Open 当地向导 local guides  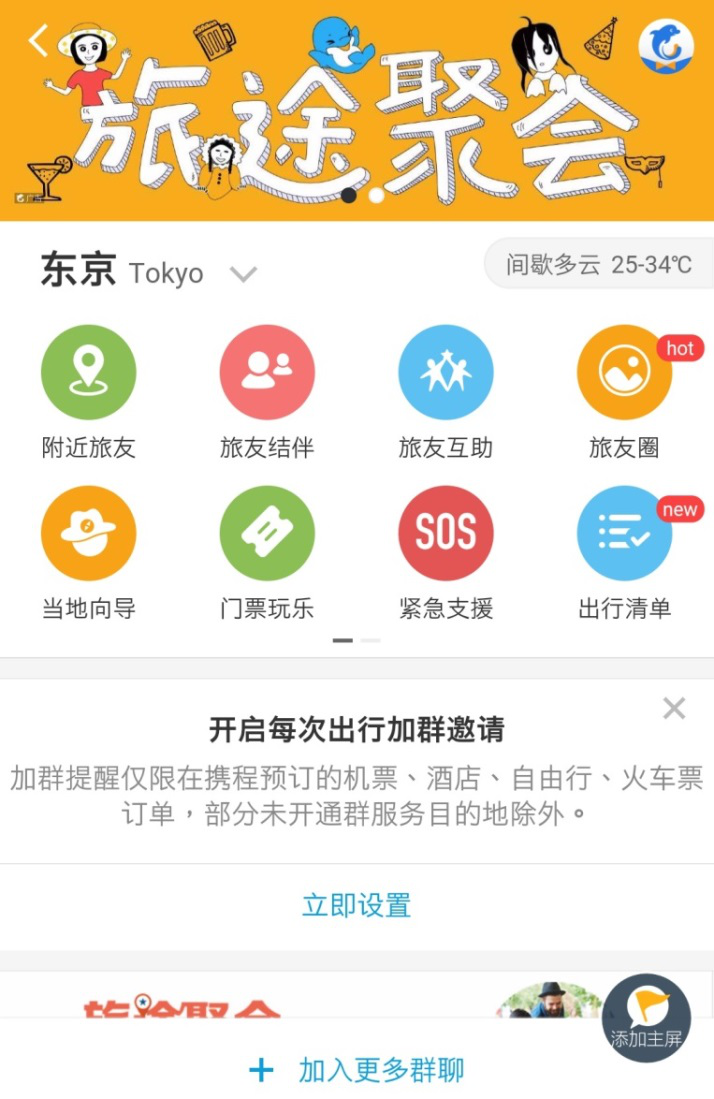pos(88,533)
